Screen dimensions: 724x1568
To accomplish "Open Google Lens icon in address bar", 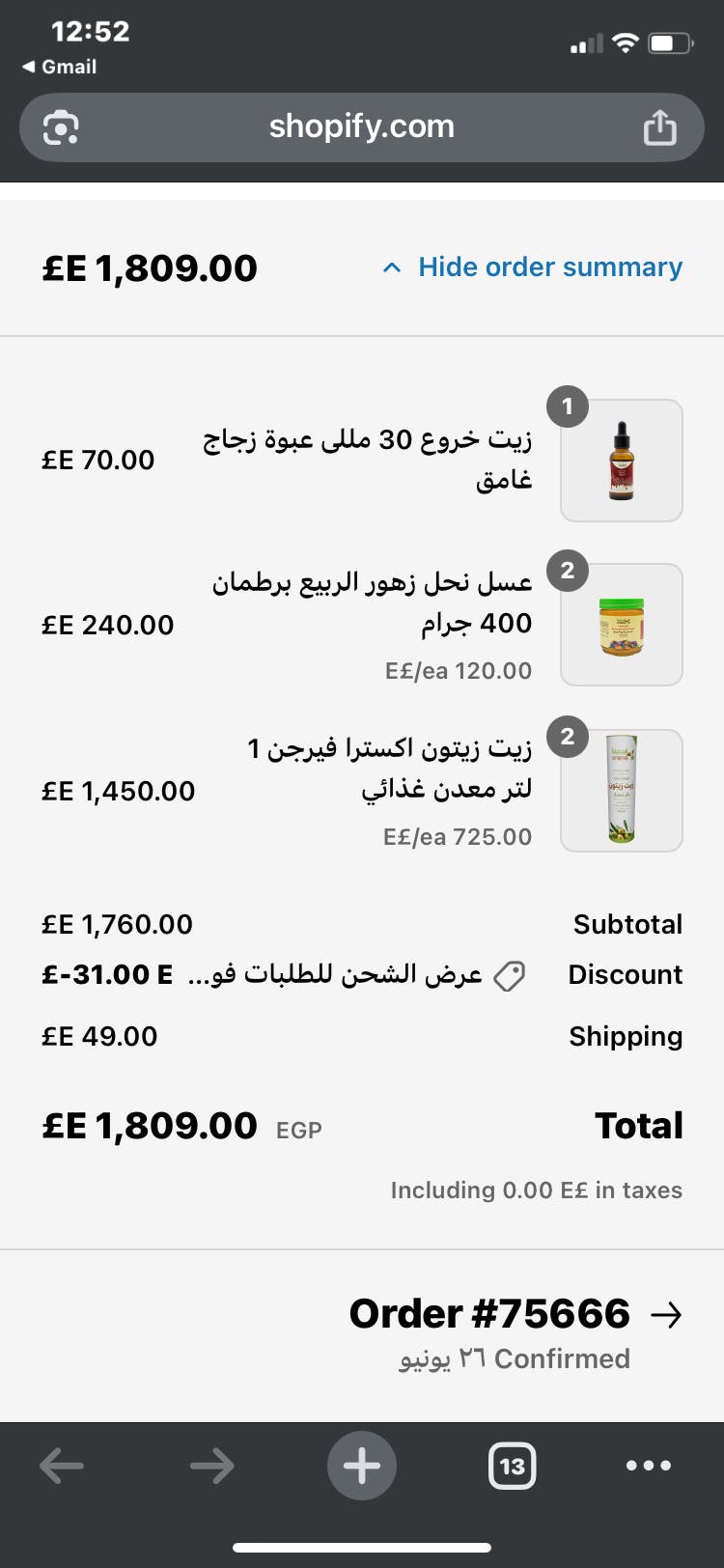I will point(61,127).
